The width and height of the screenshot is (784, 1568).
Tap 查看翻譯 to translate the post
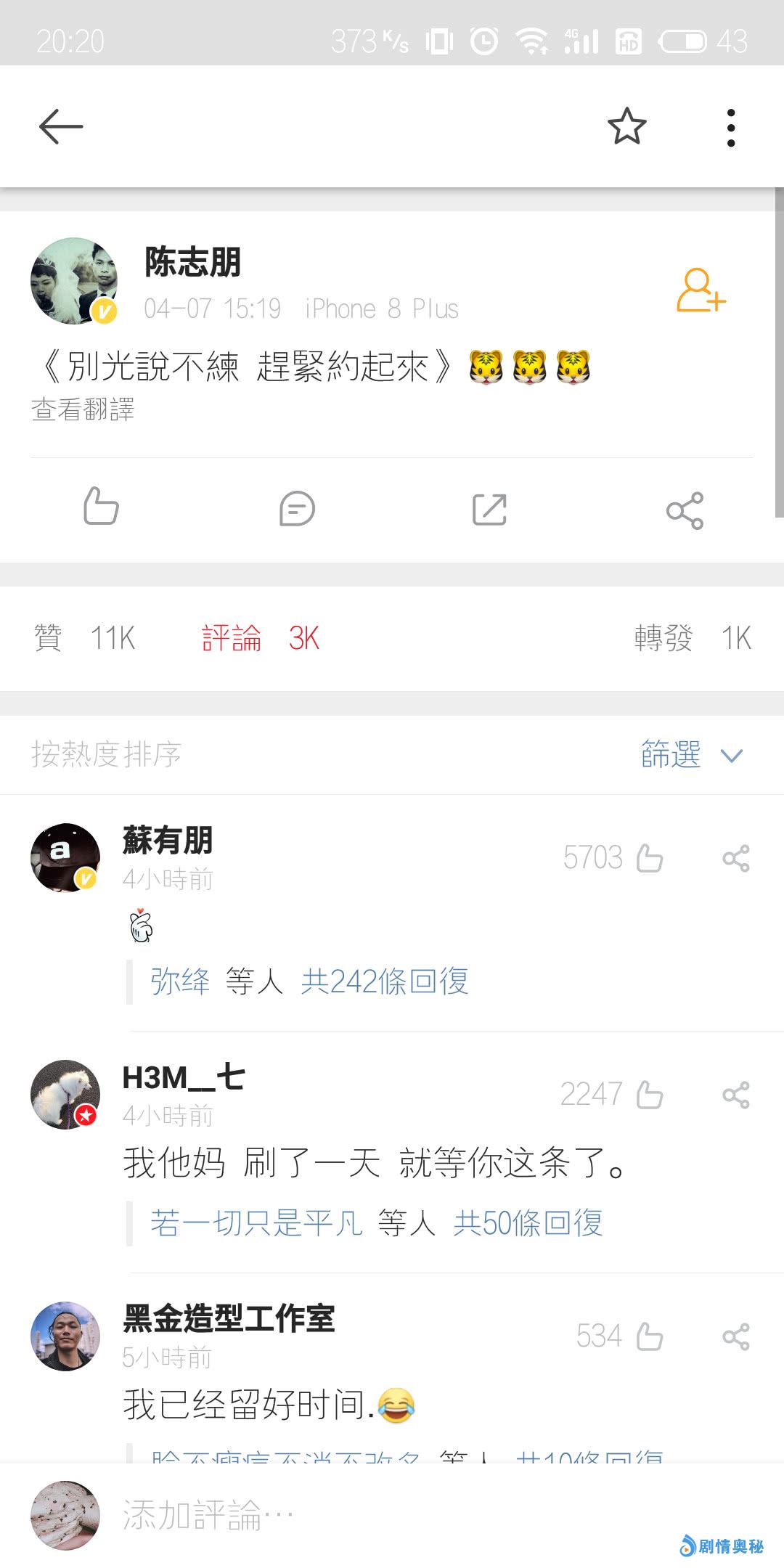[83, 410]
